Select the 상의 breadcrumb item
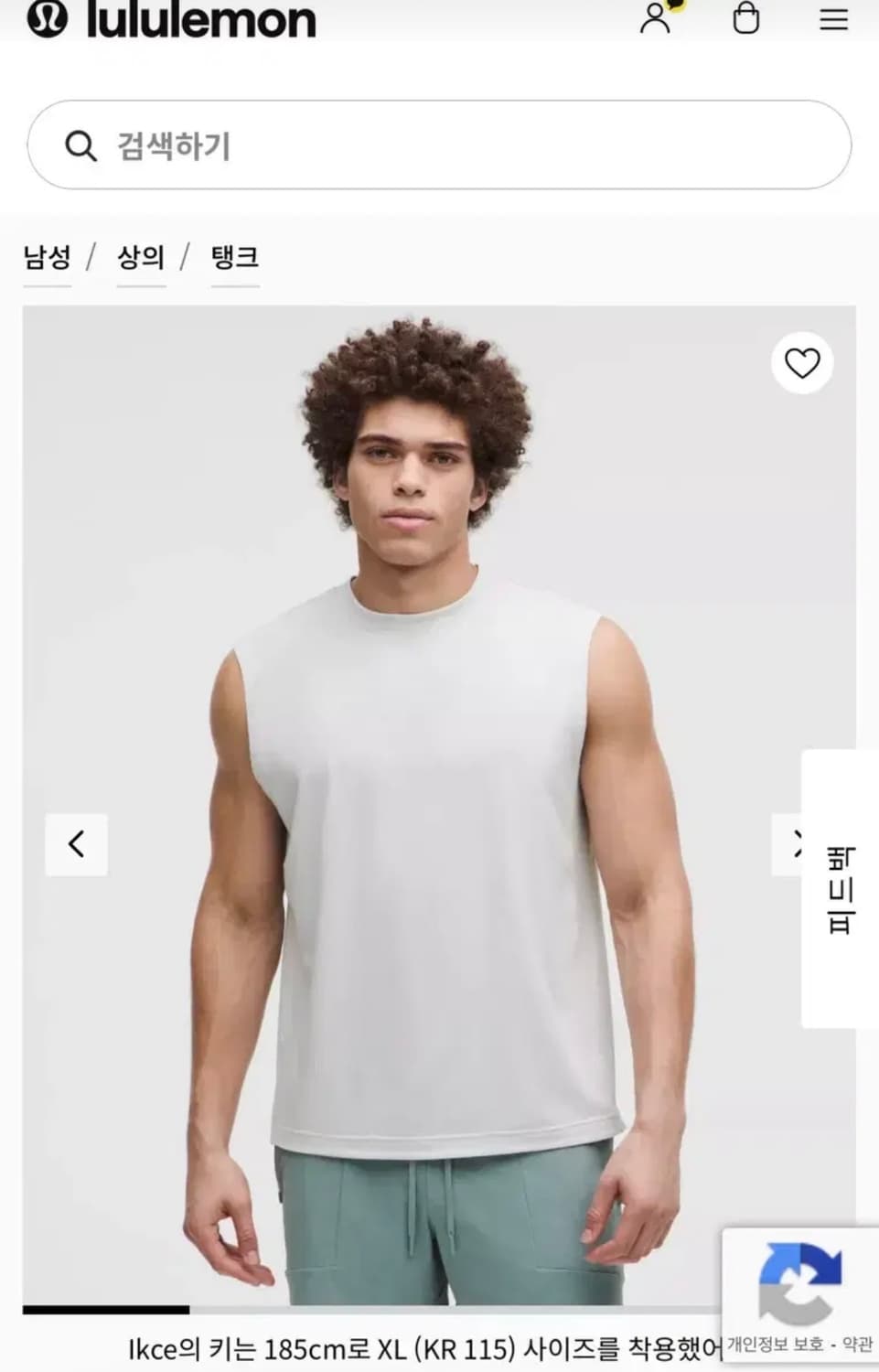Image resolution: width=879 pixels, height=1372 pixels. tap(141, 258)
